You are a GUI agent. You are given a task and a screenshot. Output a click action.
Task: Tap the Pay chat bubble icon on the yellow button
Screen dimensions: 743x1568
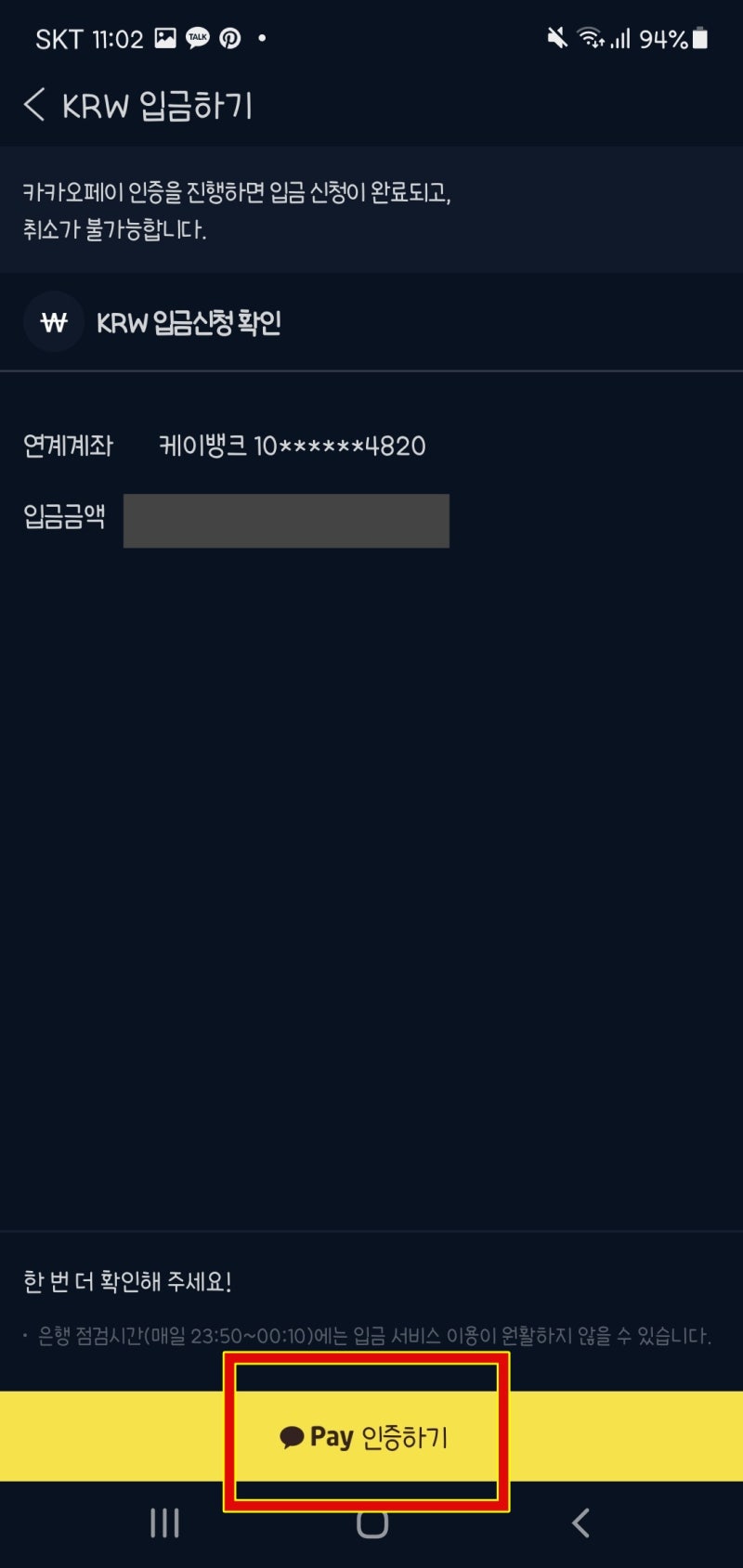[293, 1436]
